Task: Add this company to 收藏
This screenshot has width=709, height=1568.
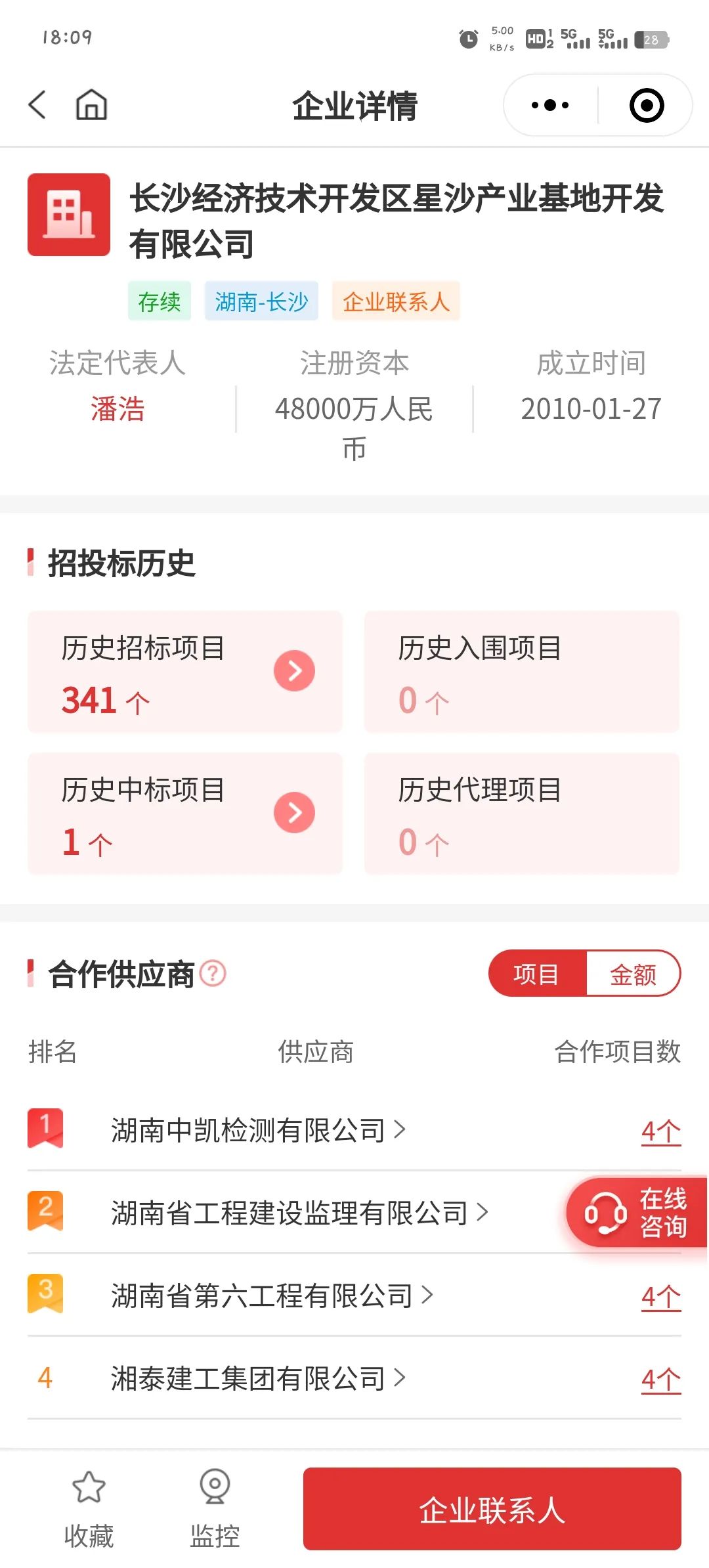Action: pyautogui.click(x=89, y=1508)
